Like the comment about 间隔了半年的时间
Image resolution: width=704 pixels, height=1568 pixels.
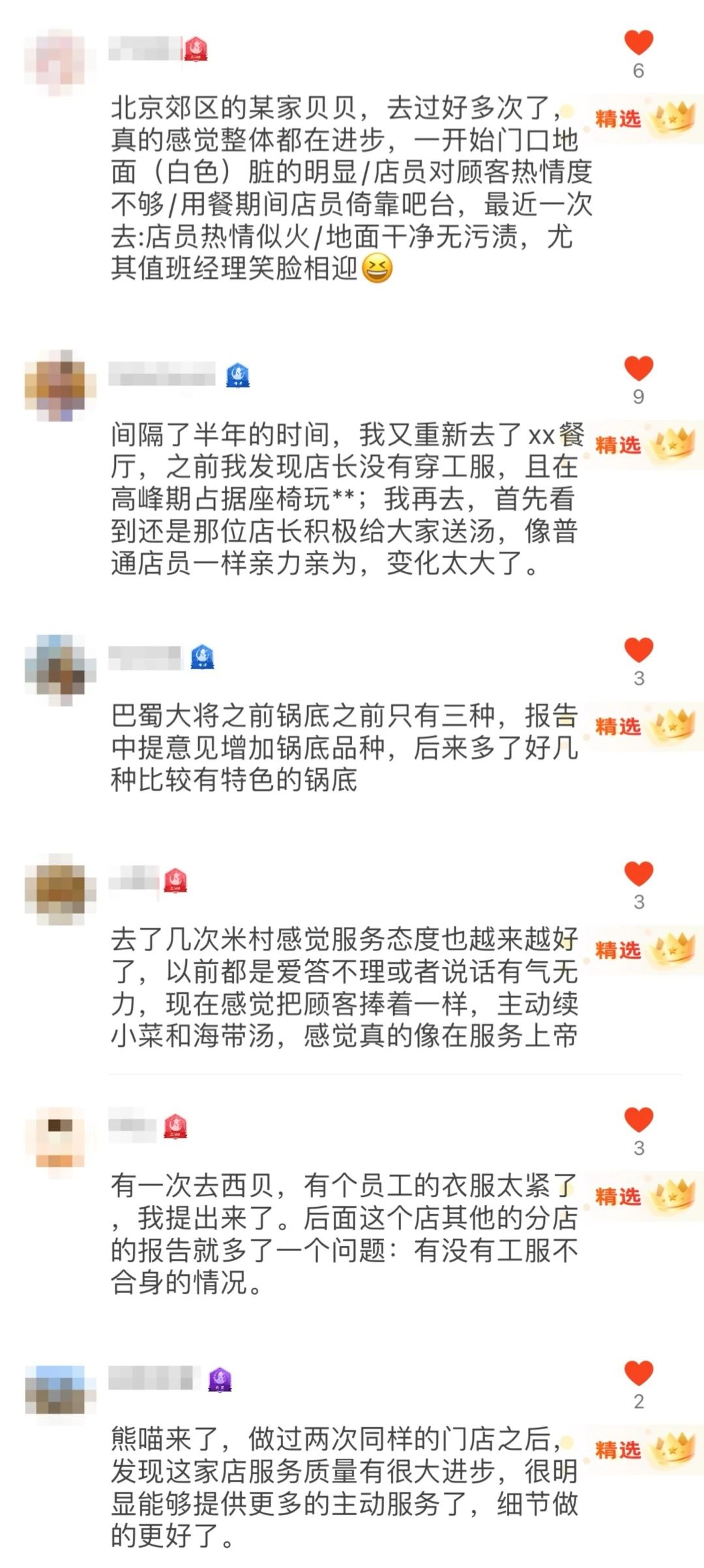638,369
